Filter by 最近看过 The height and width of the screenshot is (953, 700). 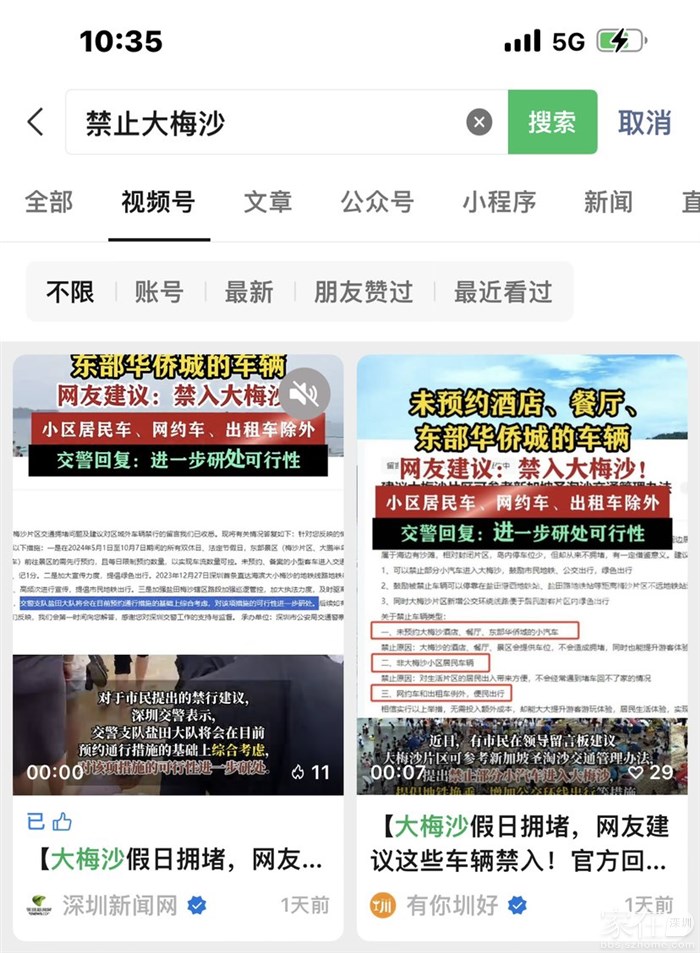click(x=503, y=292)
